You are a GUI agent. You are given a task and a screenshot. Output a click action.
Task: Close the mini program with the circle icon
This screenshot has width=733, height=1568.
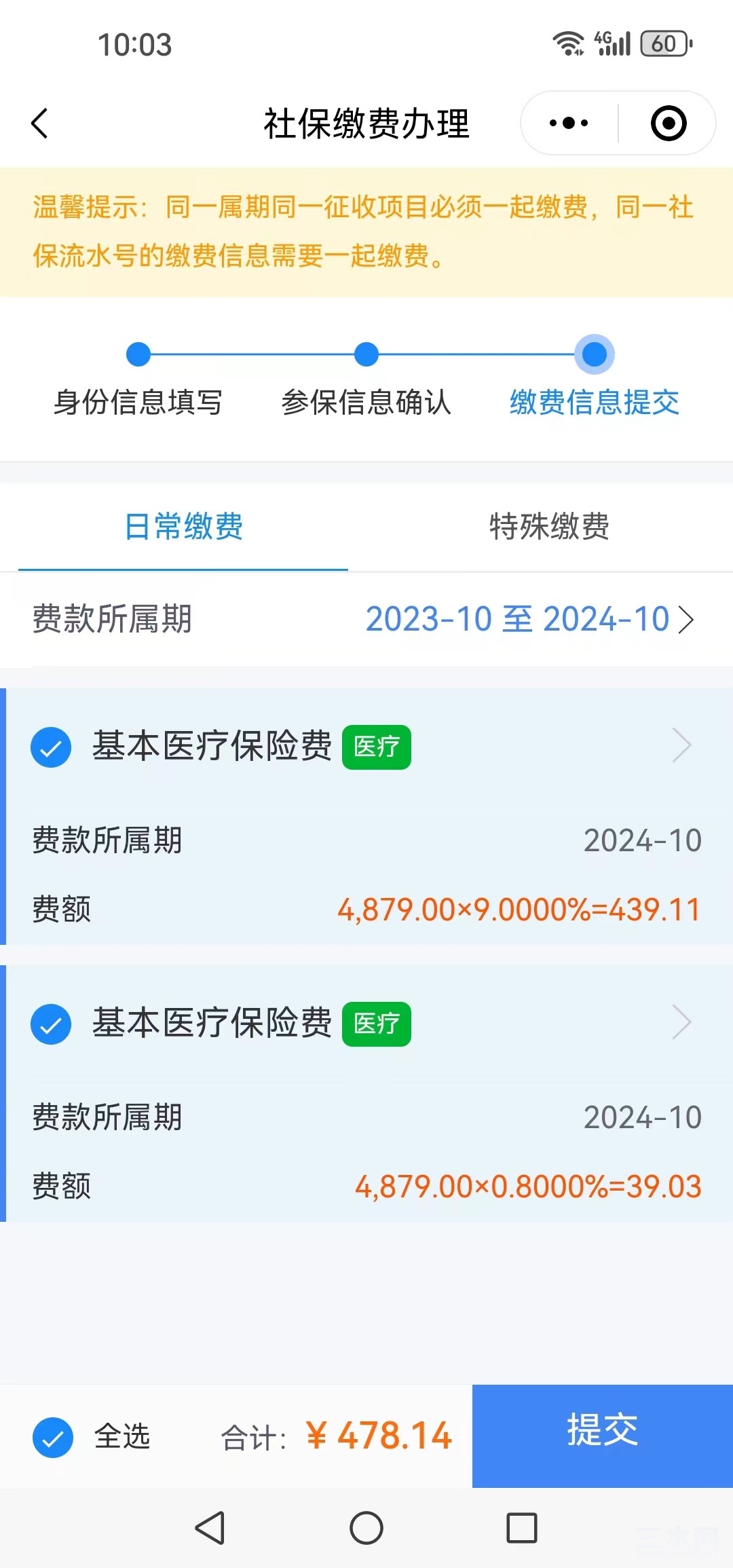pyautogui.click(x=668, y=124)
